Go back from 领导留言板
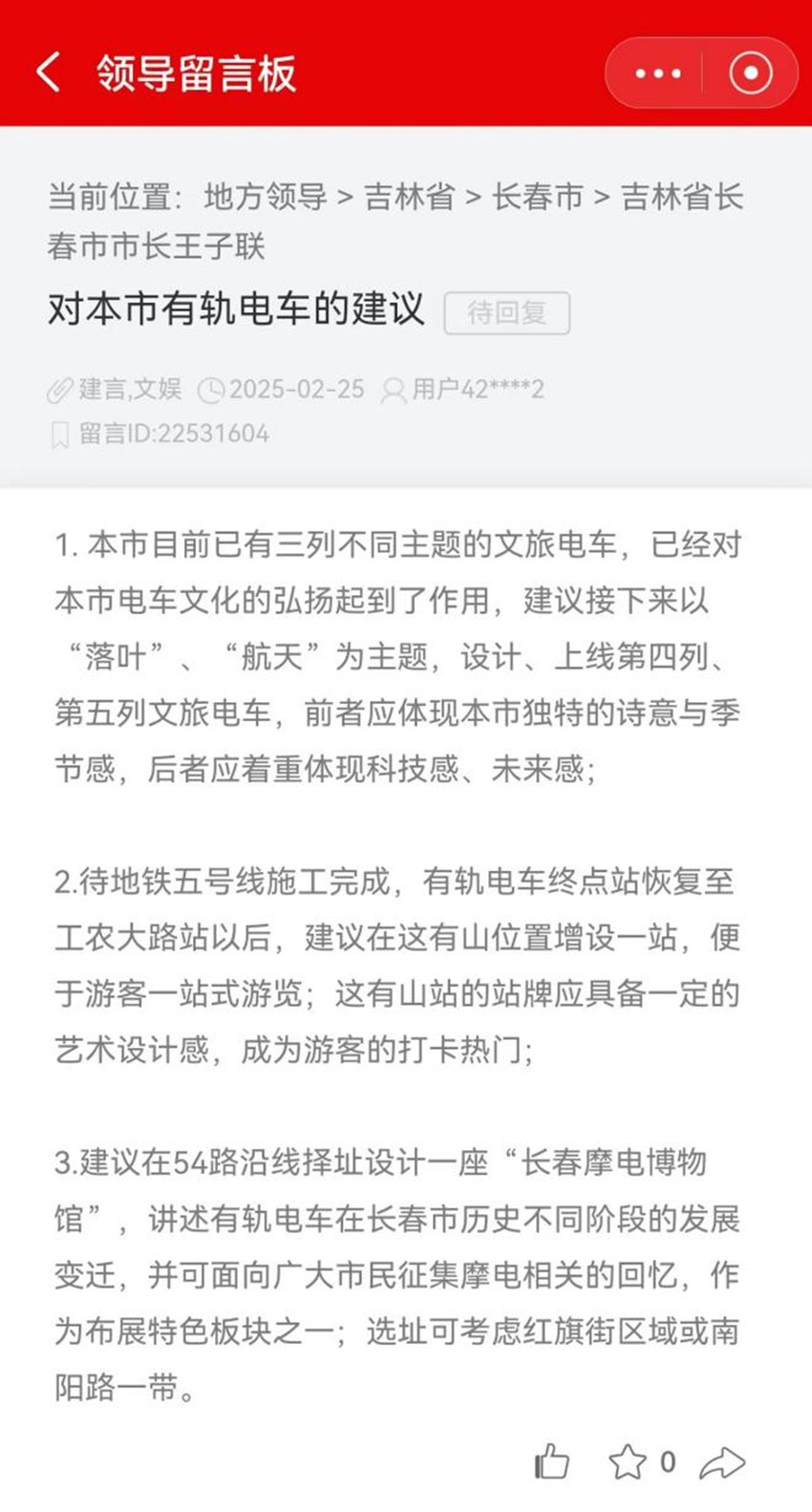 pyautogui.click(x=48, y=73)
